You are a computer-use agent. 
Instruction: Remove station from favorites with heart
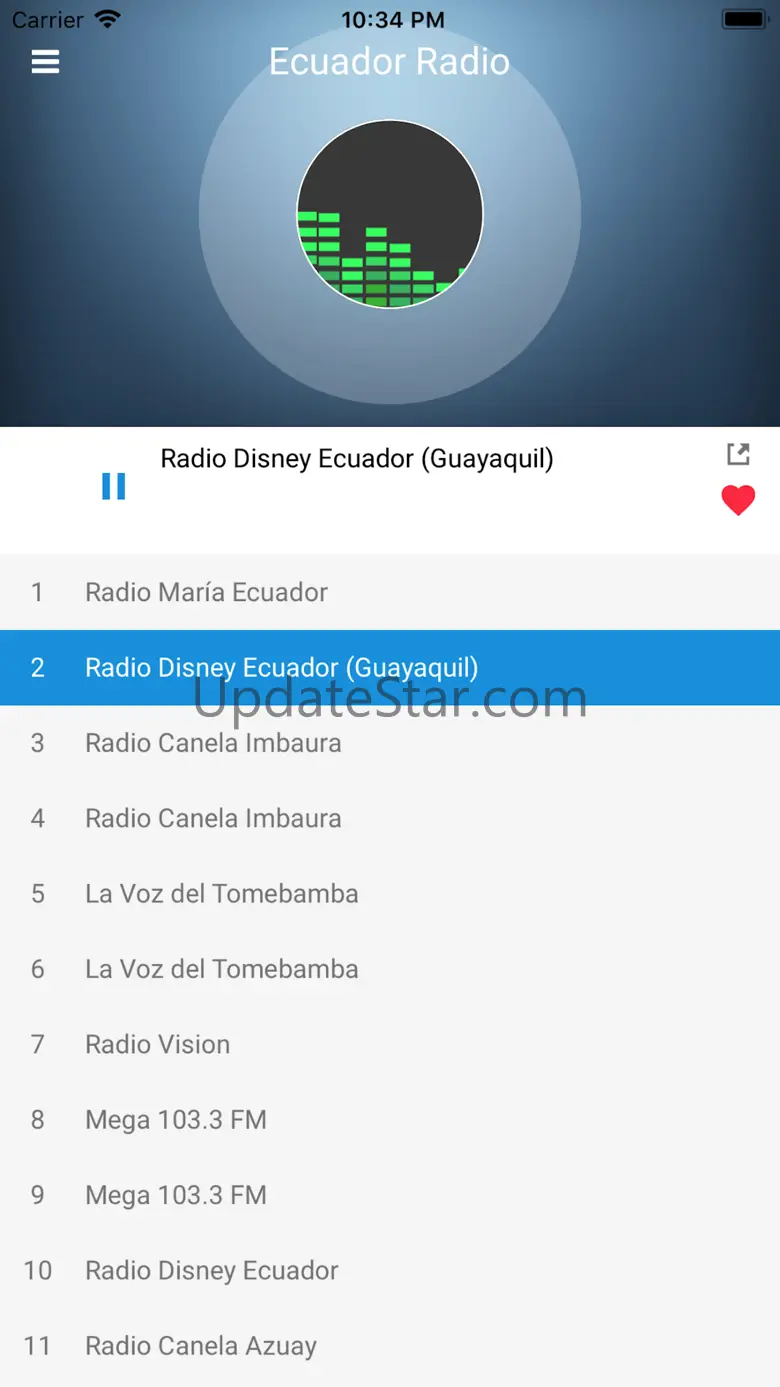pos(738,500)
